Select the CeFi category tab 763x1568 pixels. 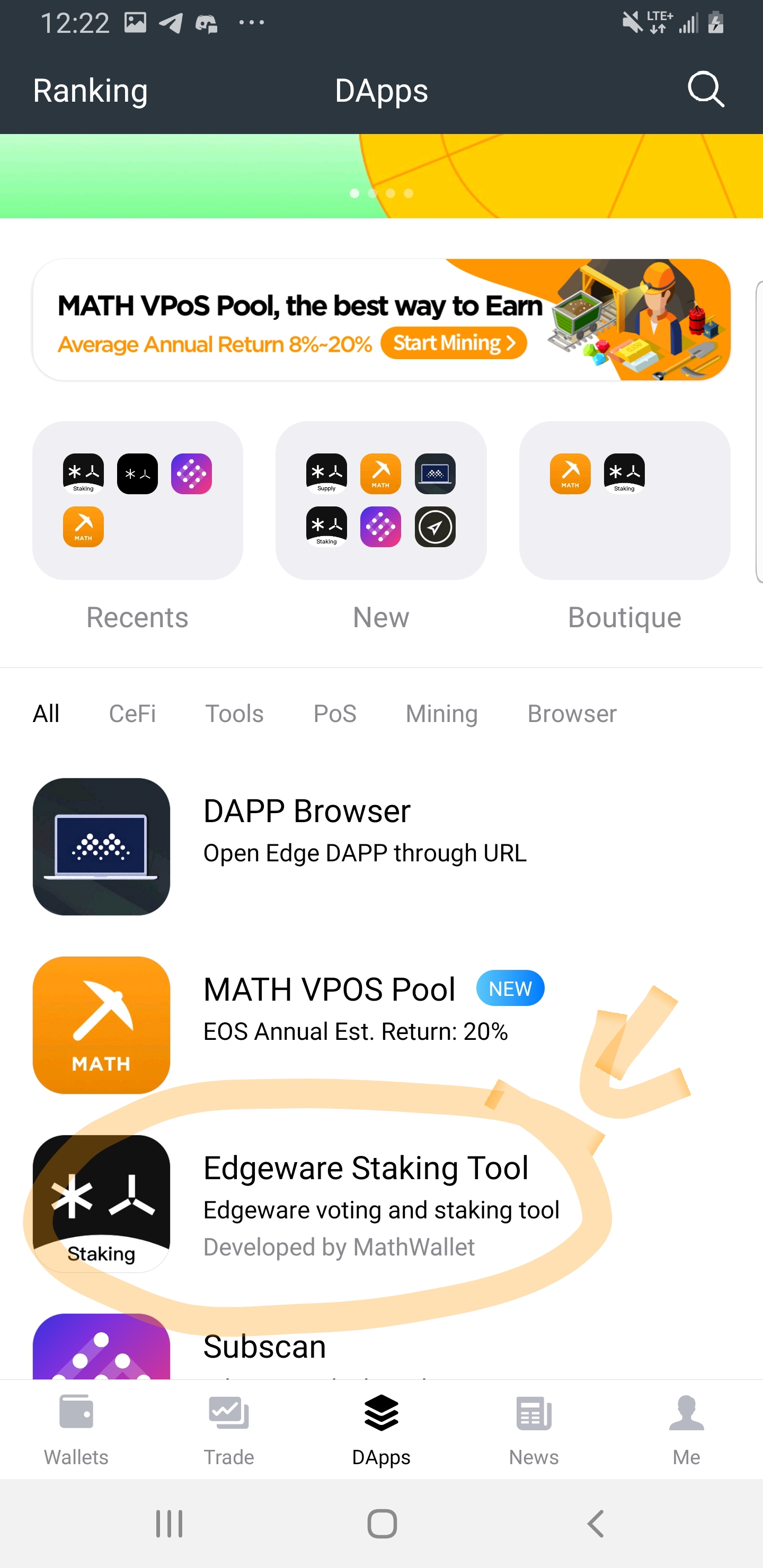[132, 714]
